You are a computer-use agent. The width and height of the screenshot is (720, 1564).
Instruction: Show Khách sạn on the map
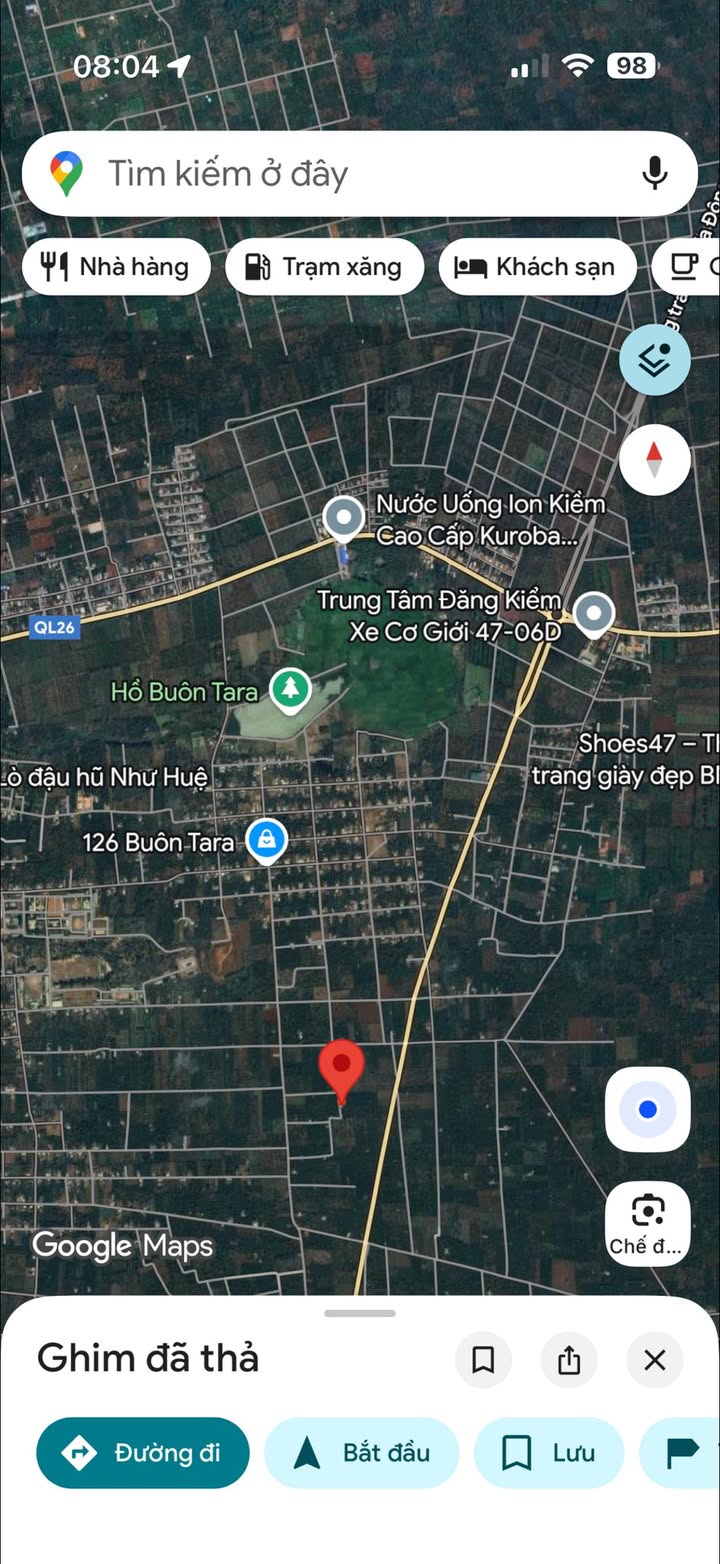point(537,267)
